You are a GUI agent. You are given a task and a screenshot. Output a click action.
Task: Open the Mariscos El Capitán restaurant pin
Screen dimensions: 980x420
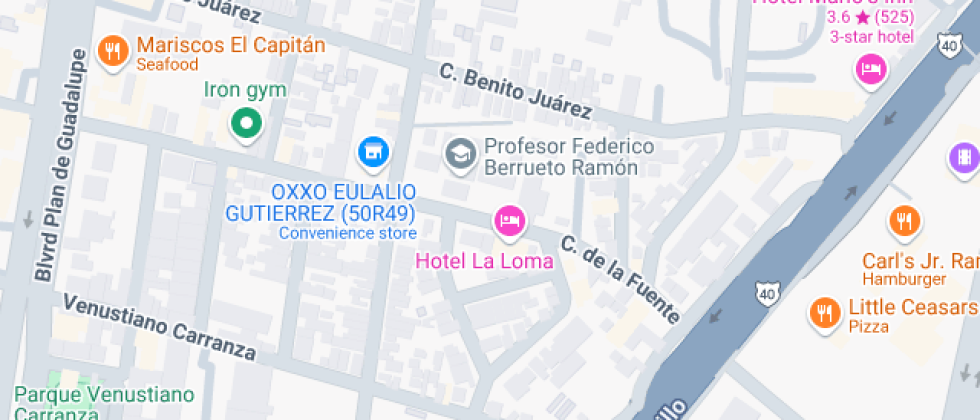coord(113,52)
